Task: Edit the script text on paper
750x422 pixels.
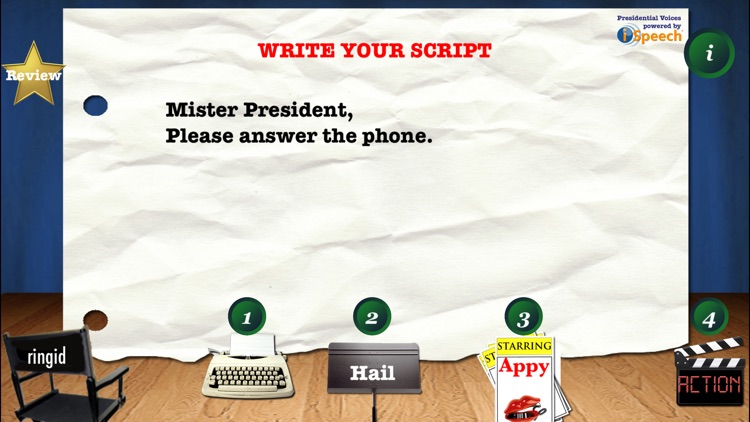Action: click(x=298, y=123)
